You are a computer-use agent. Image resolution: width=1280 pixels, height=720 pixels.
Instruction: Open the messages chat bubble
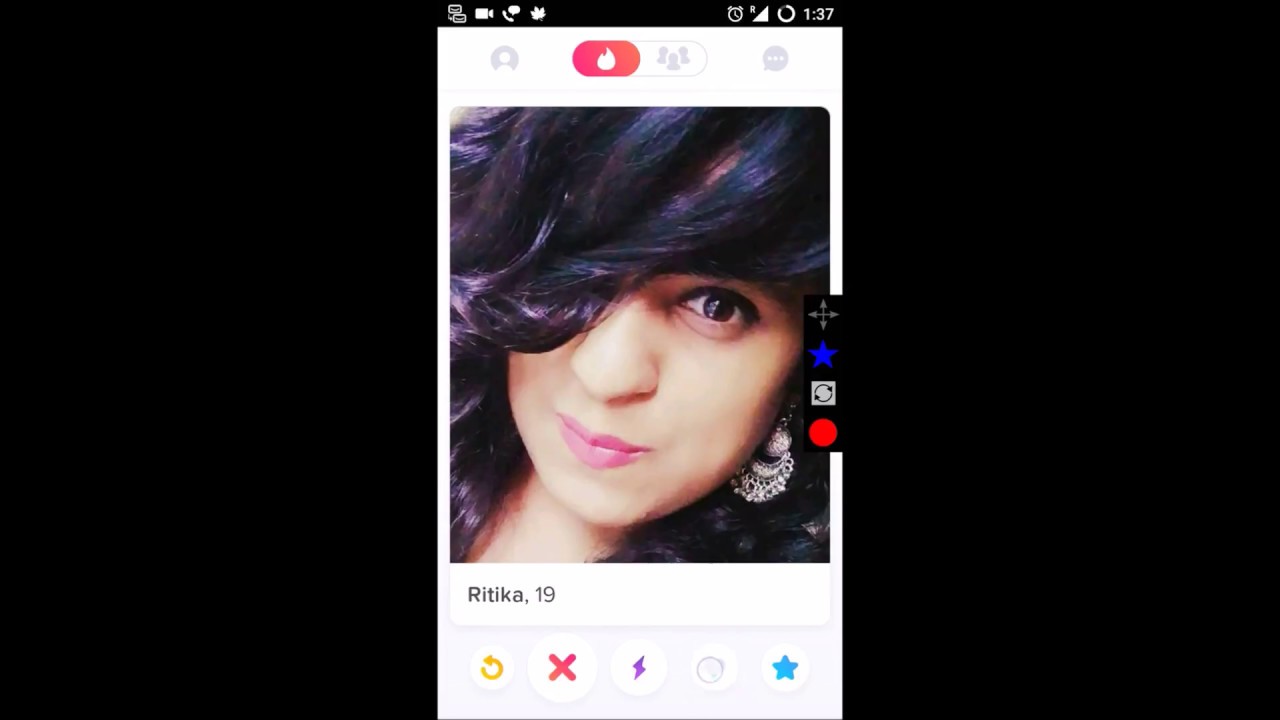coord(775,59)
